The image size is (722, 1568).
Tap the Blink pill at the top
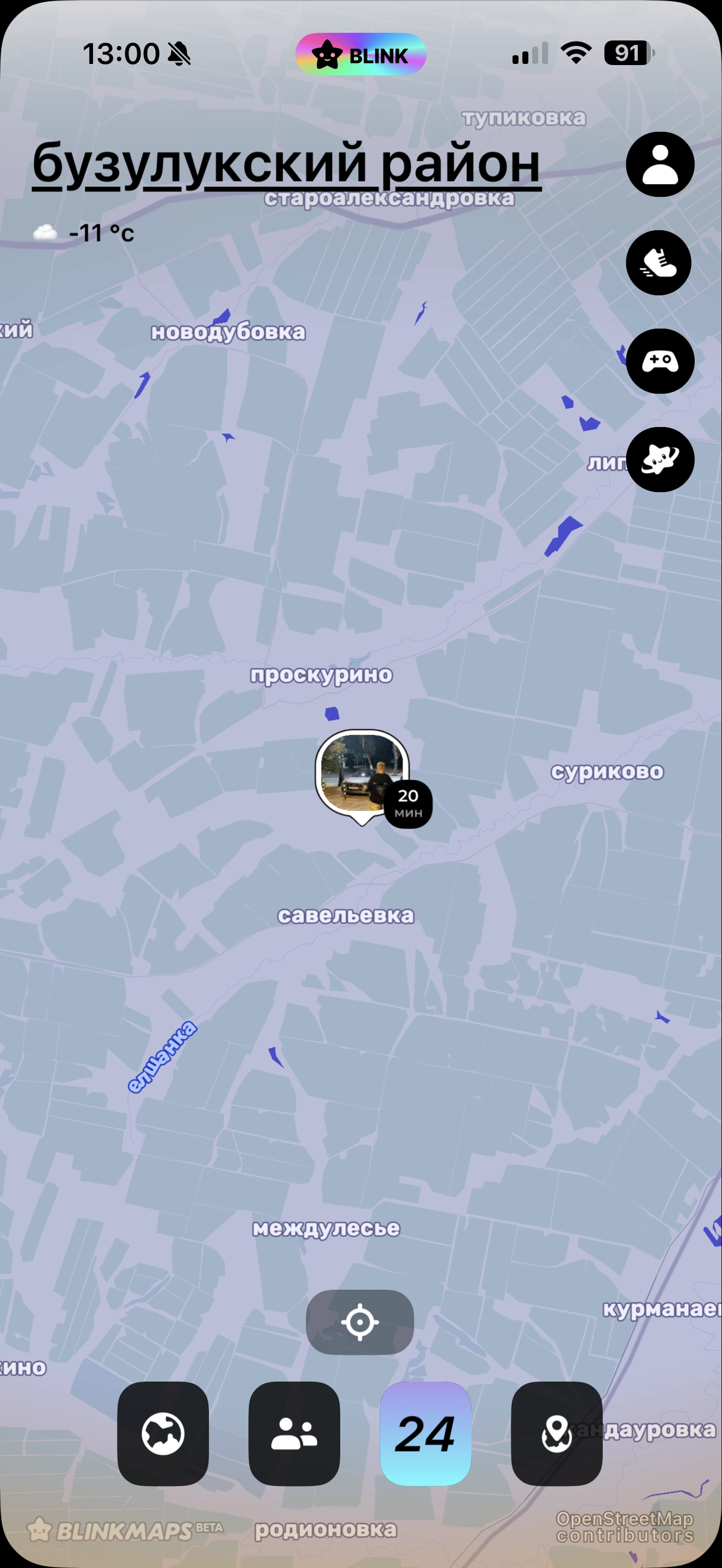point(360,55)
